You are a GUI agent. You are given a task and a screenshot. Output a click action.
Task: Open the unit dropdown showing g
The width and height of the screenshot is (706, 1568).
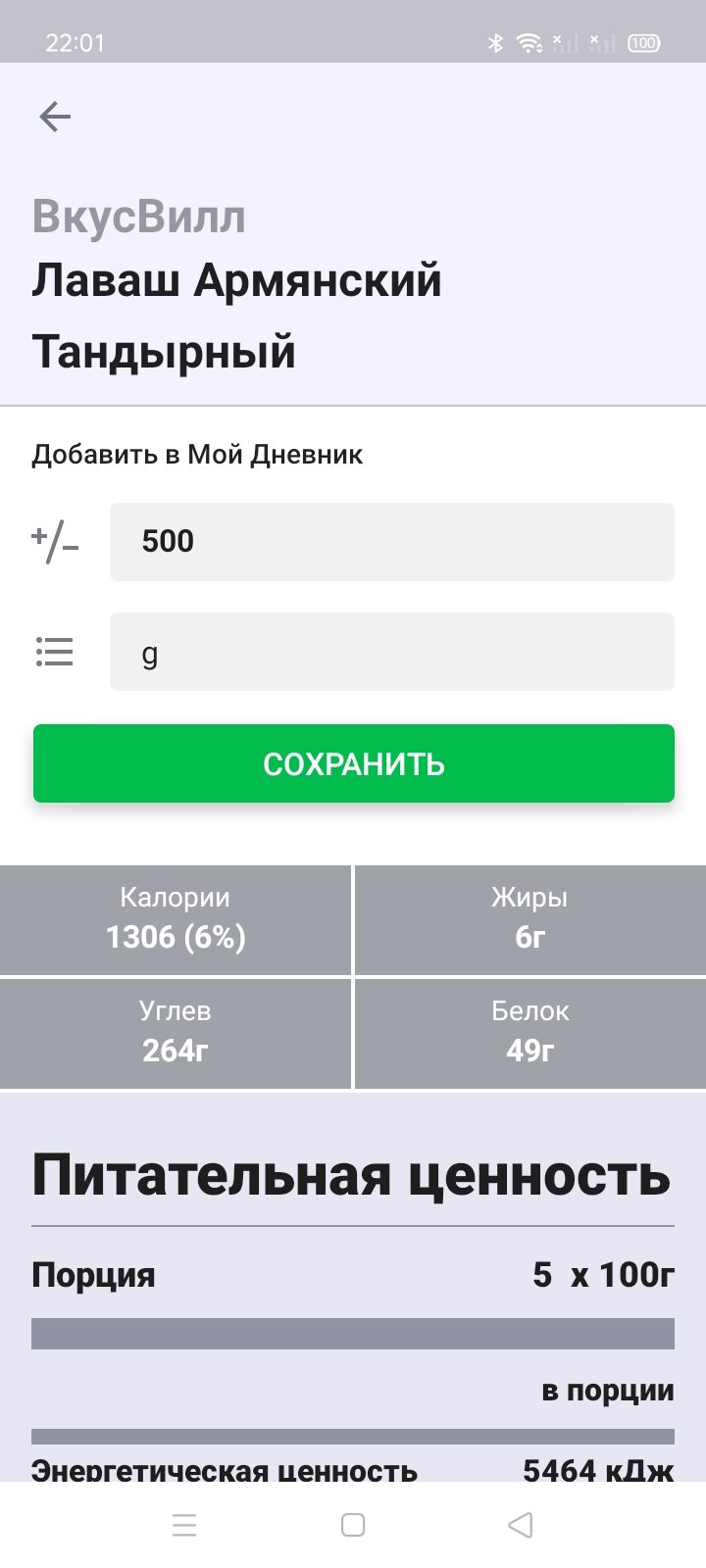tap(391, 652)
